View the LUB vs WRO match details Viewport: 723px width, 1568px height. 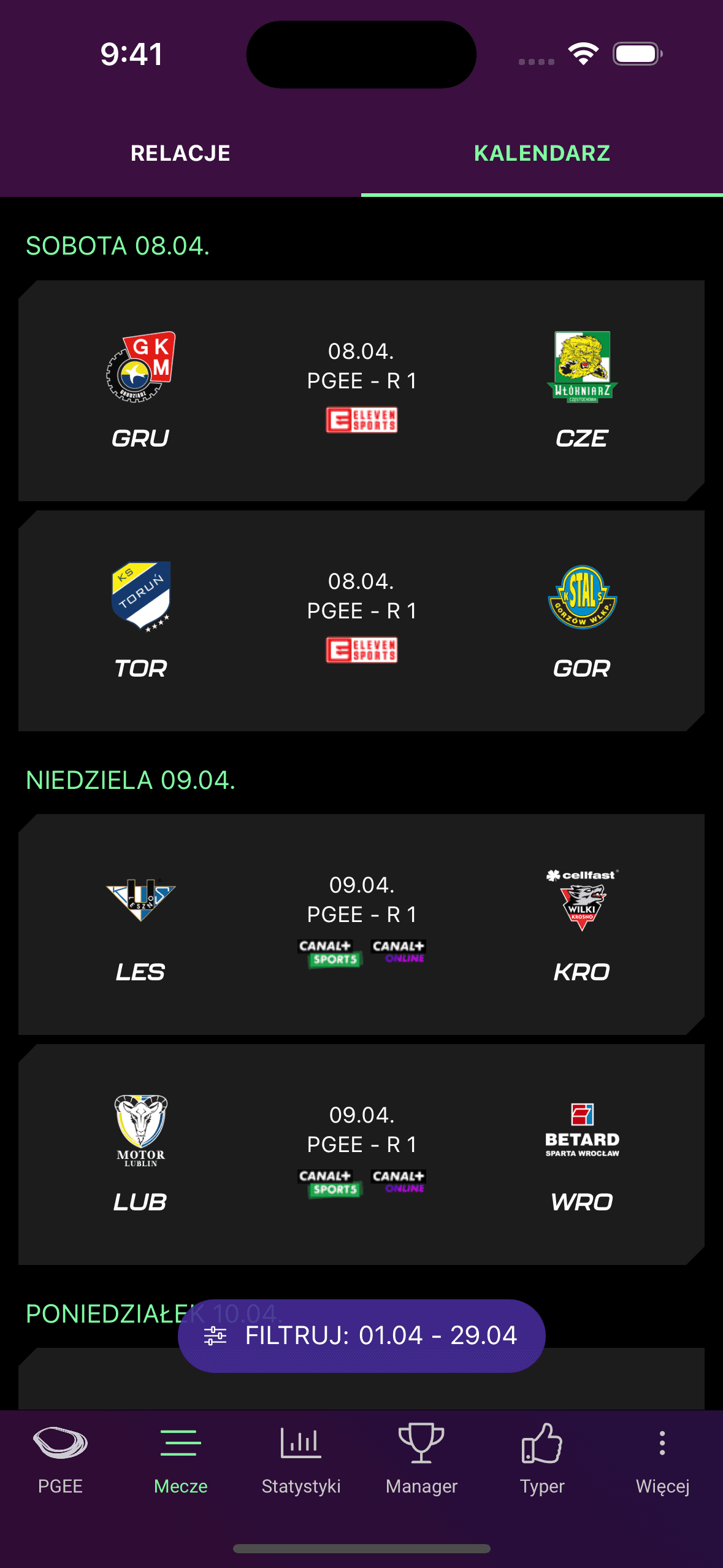pos(361,1155)
